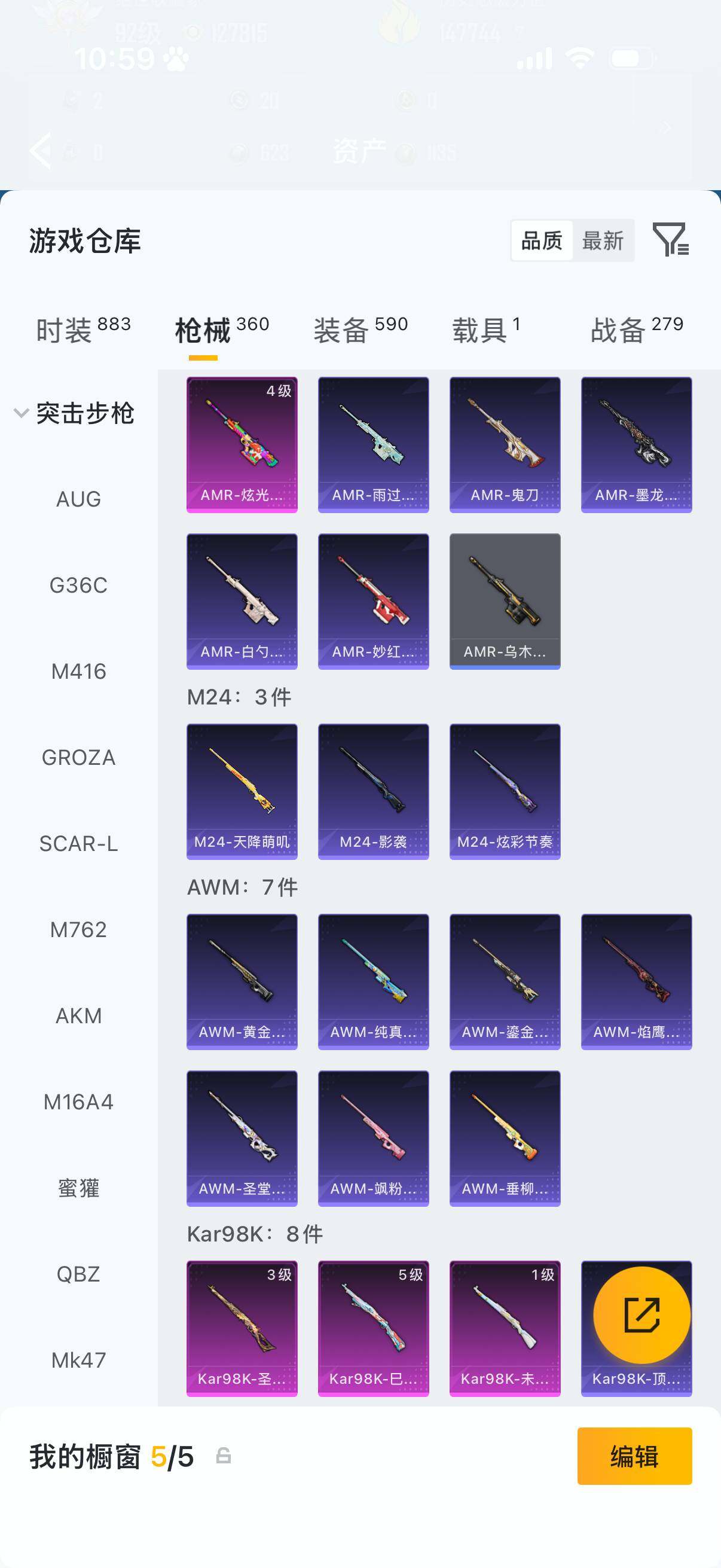Switch to the 时装 tab

coord(83,331)
